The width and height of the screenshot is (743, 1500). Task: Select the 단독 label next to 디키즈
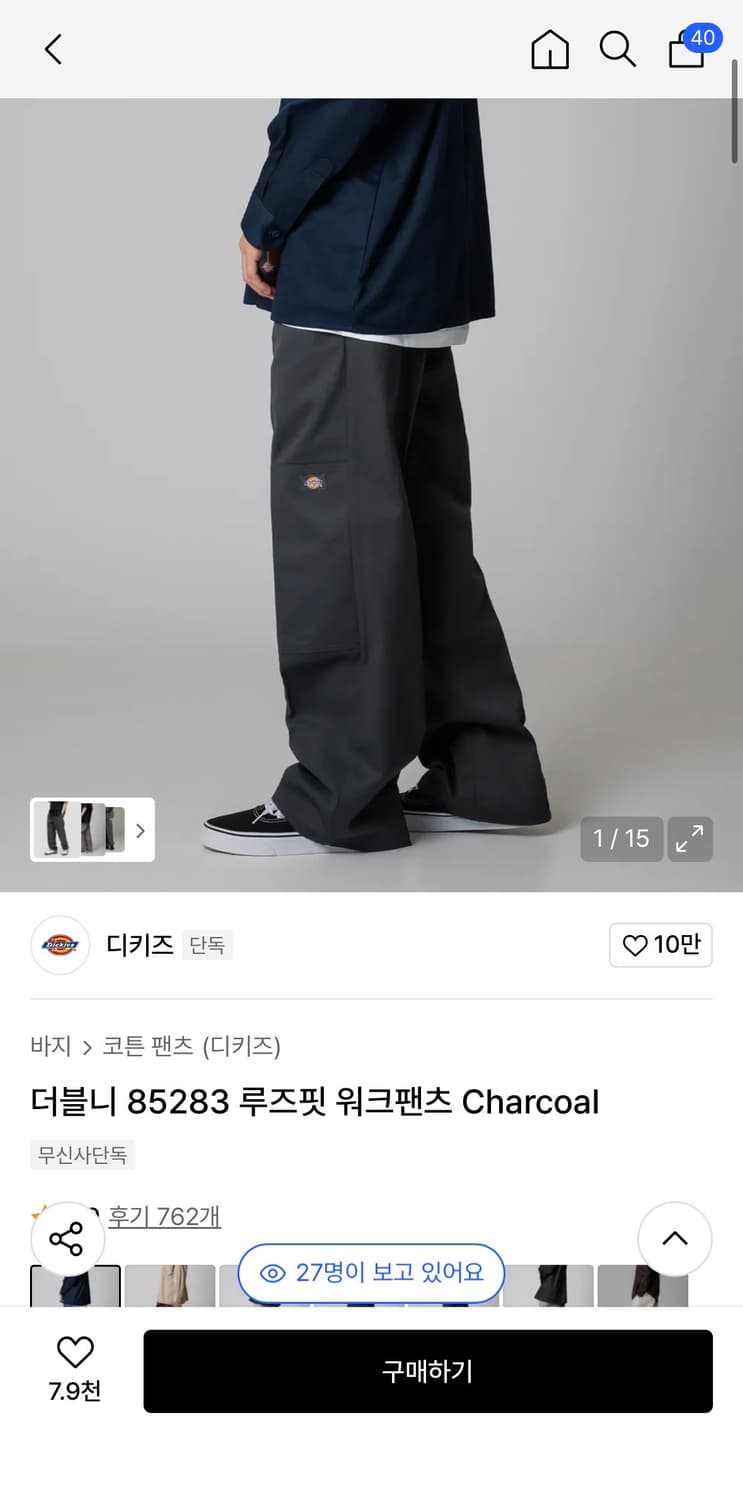coord(207,945)
